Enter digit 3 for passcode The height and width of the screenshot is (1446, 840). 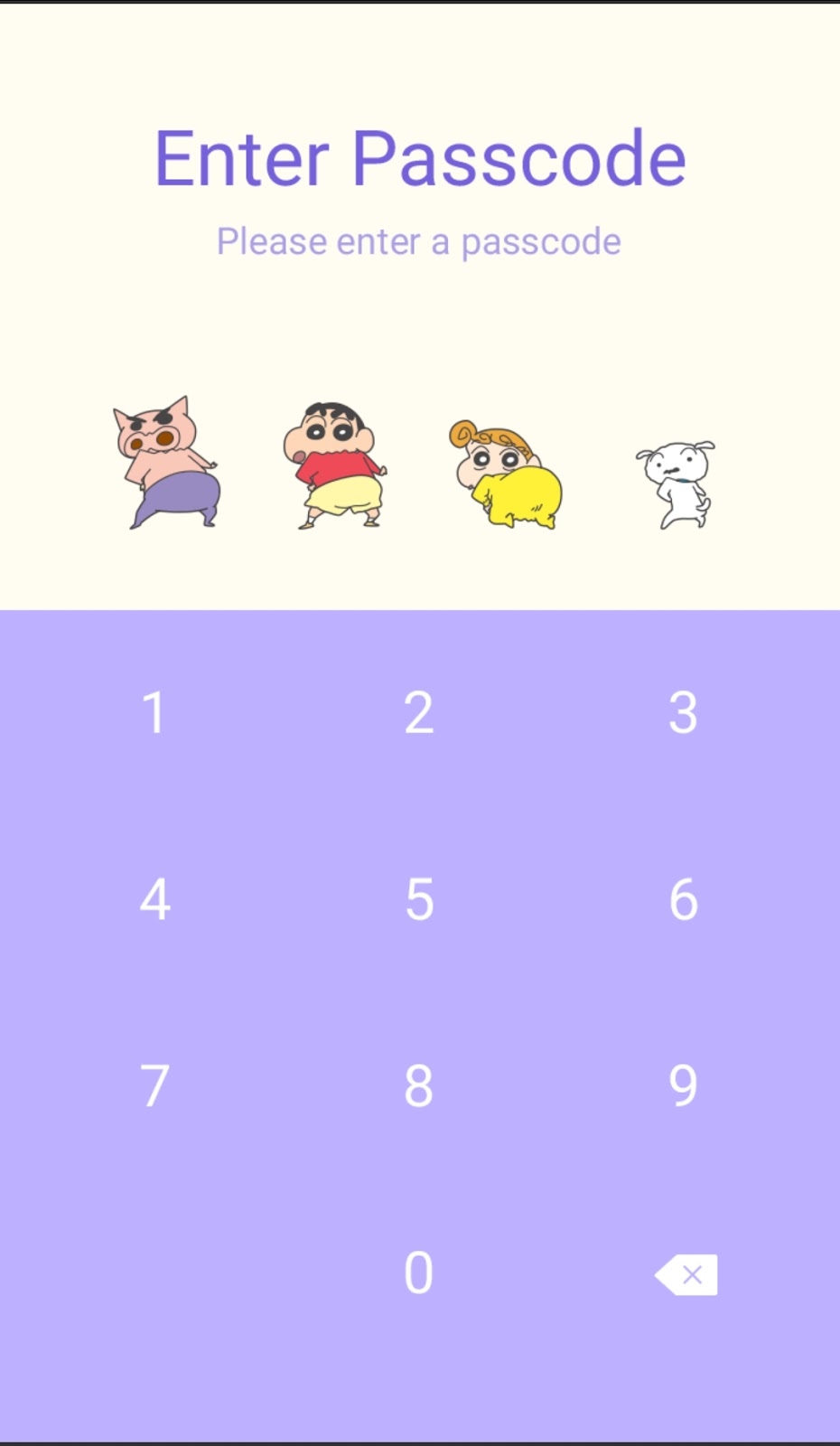coord(683,713)
